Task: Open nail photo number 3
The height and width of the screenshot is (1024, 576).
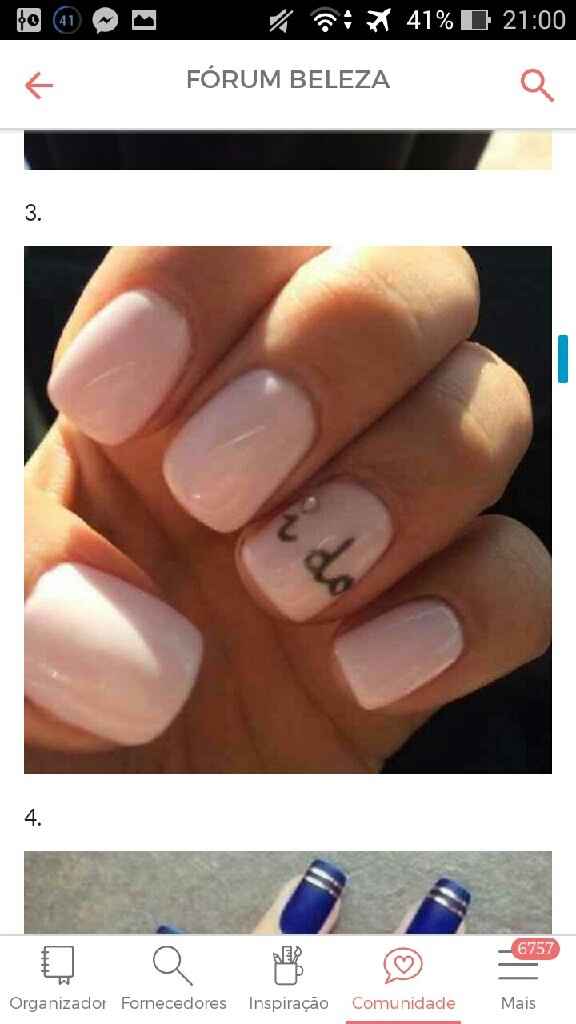Action: (288, 509)
